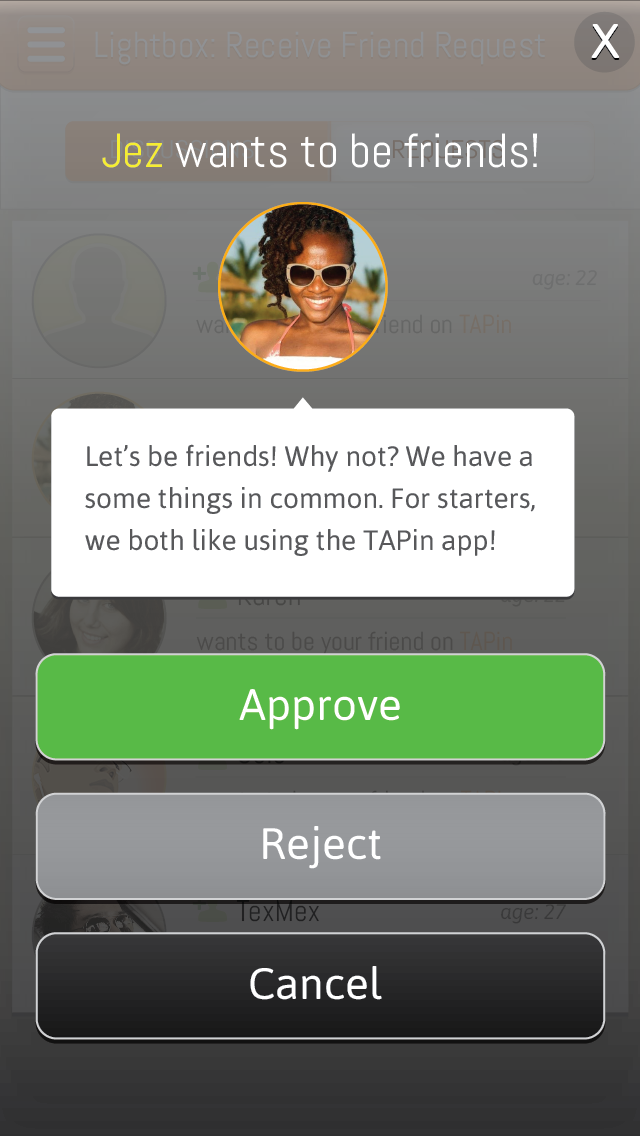Cancel the friend request dialog
Viewport: 640px width, 1136px height.
[x=320, y=985]
